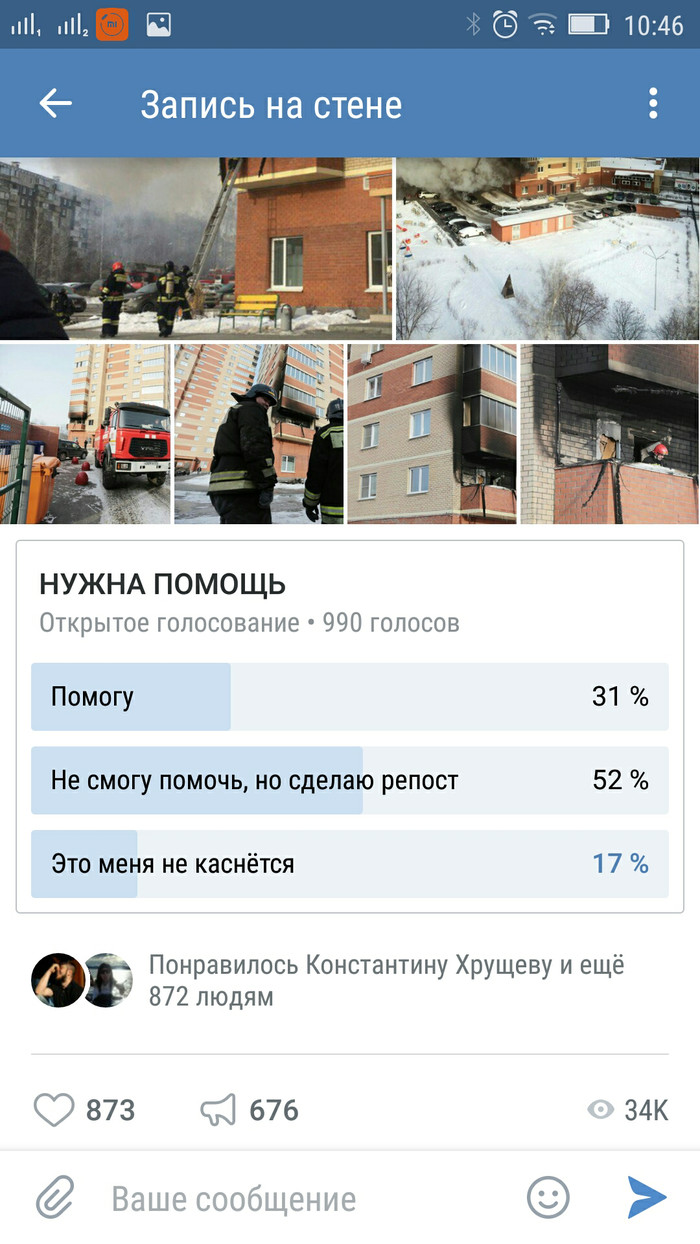This screenshot has height=1244, width=700.
Task: Attach a file with the paperclip icon
Action: click(x=55, y=1198)
